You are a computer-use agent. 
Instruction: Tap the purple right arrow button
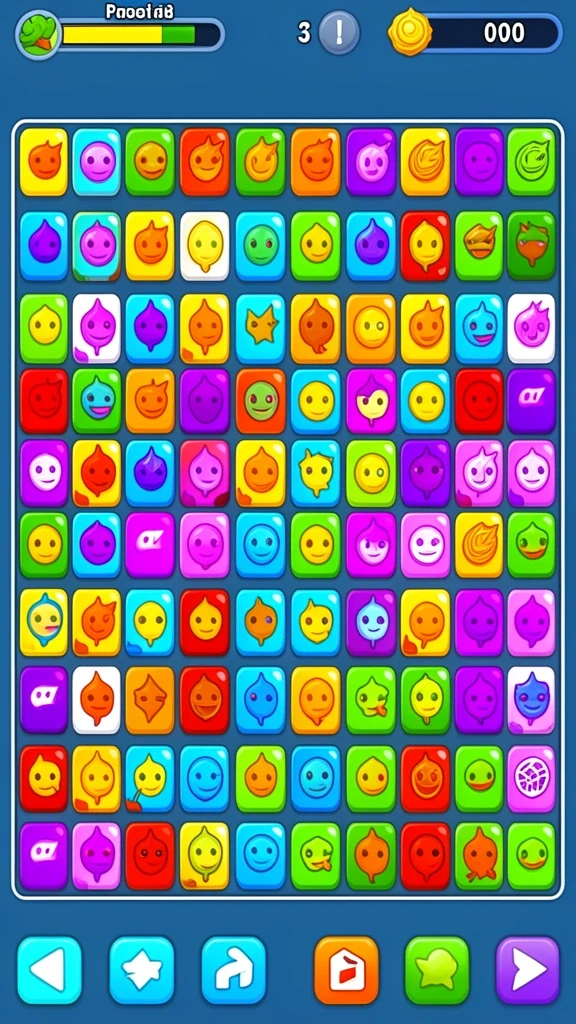click(528, 970)
